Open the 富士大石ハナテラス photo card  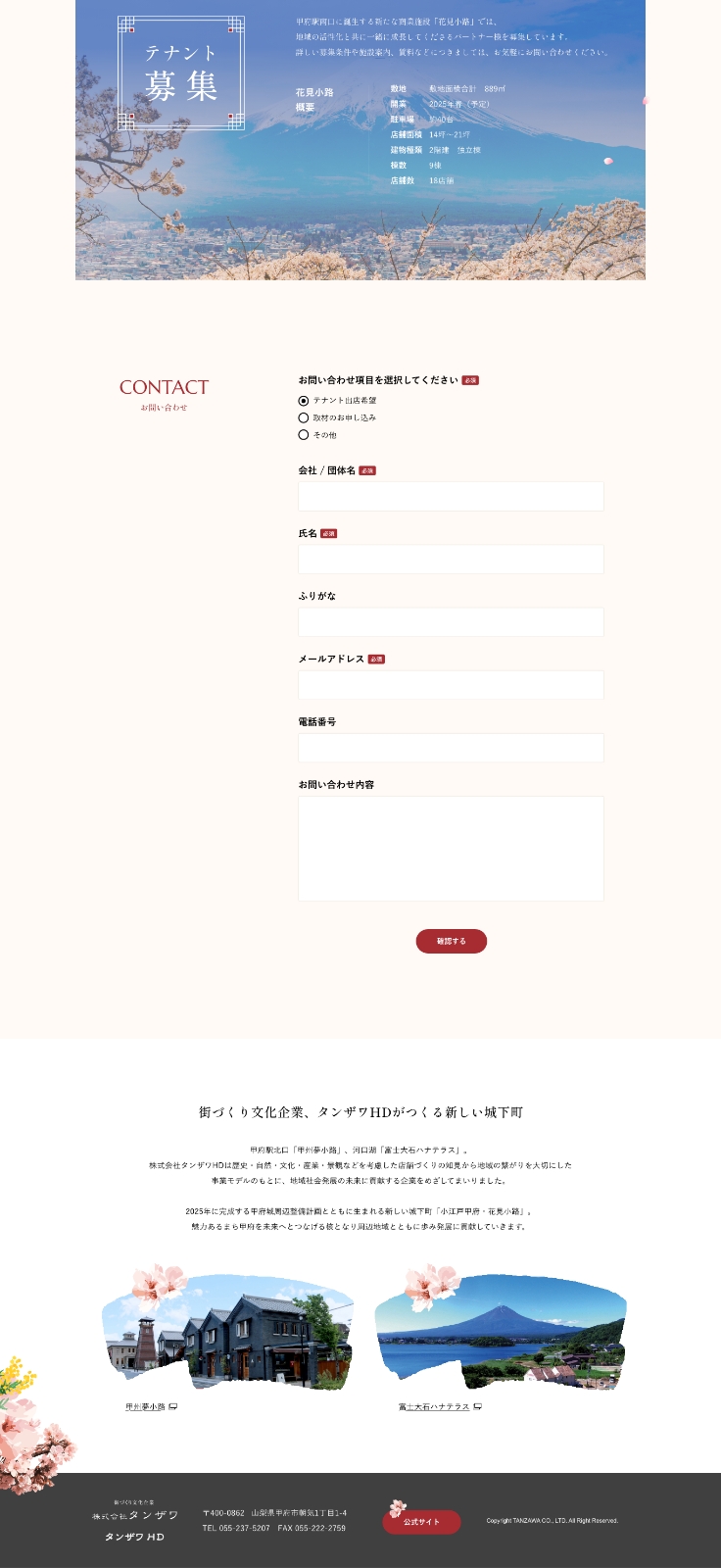pyautogui.click(x=501, y=1333)
